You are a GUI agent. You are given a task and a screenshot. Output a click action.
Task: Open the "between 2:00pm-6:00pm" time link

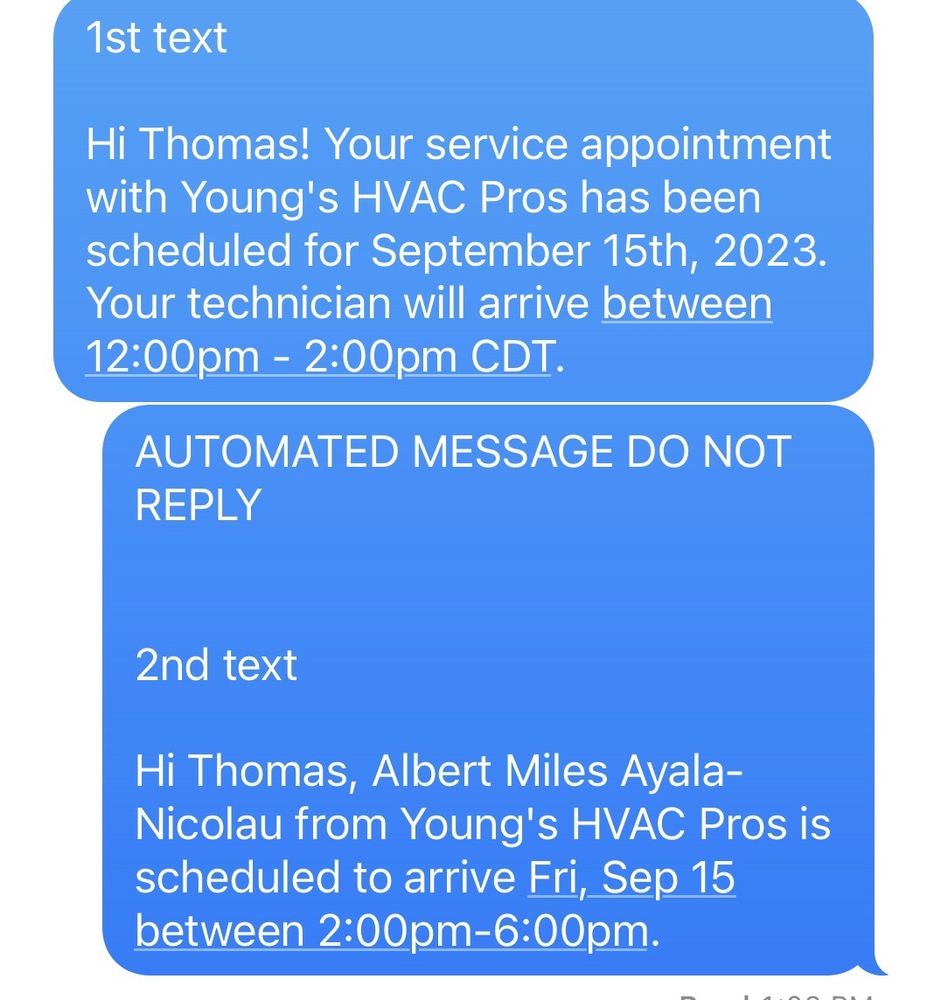390,929
